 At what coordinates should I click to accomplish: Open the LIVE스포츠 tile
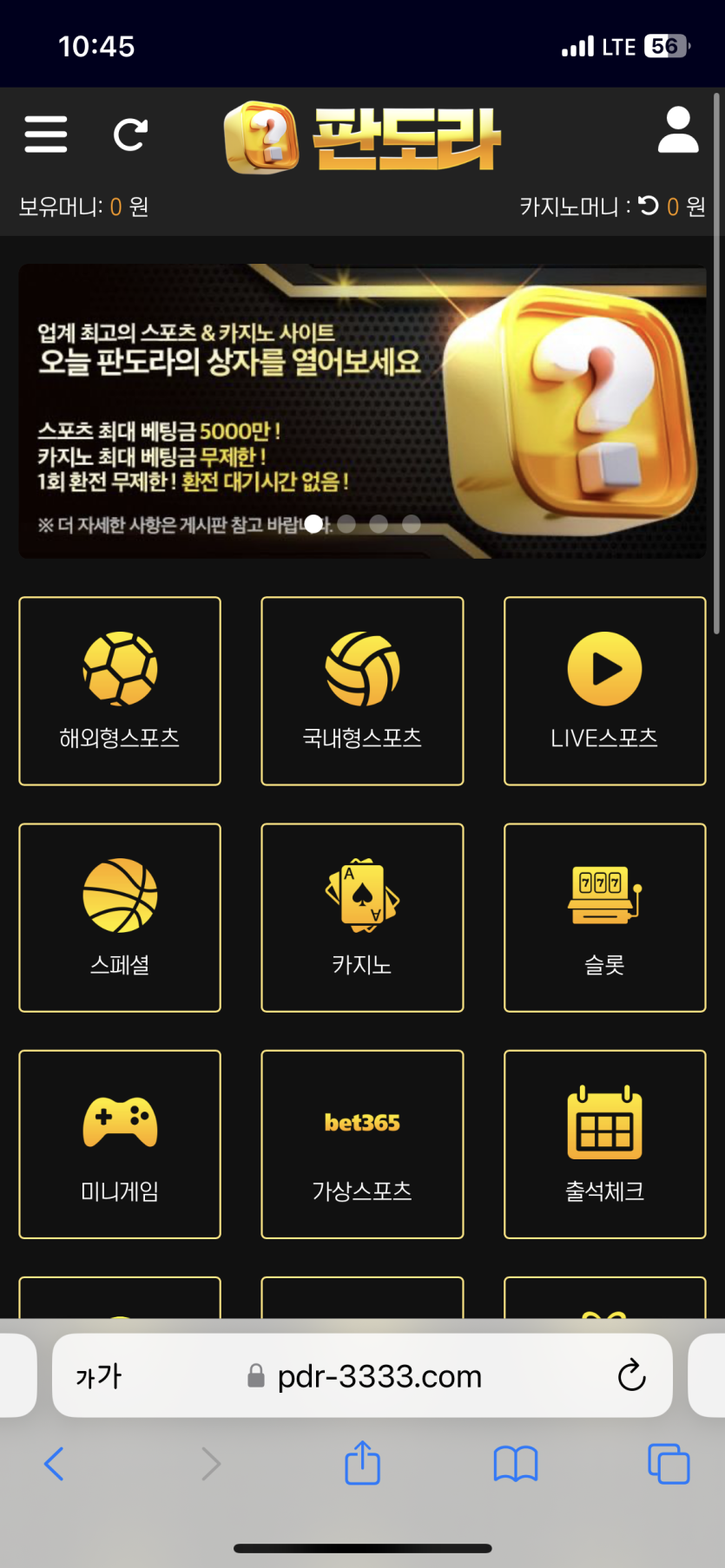point(604,691)
